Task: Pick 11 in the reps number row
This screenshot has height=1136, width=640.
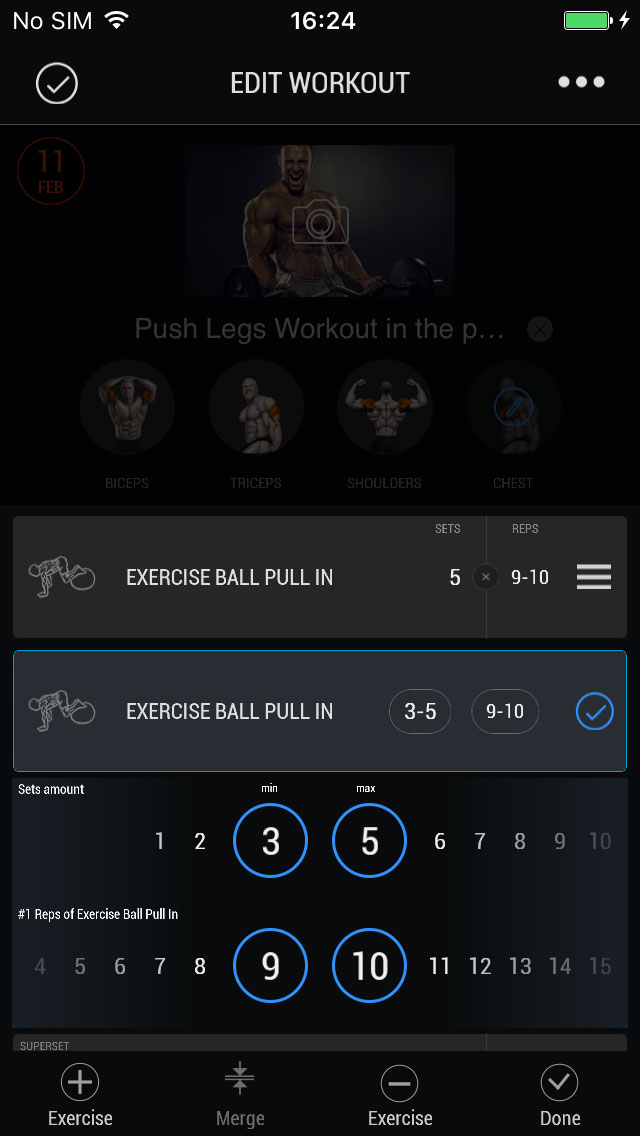Action: (439, 966)
